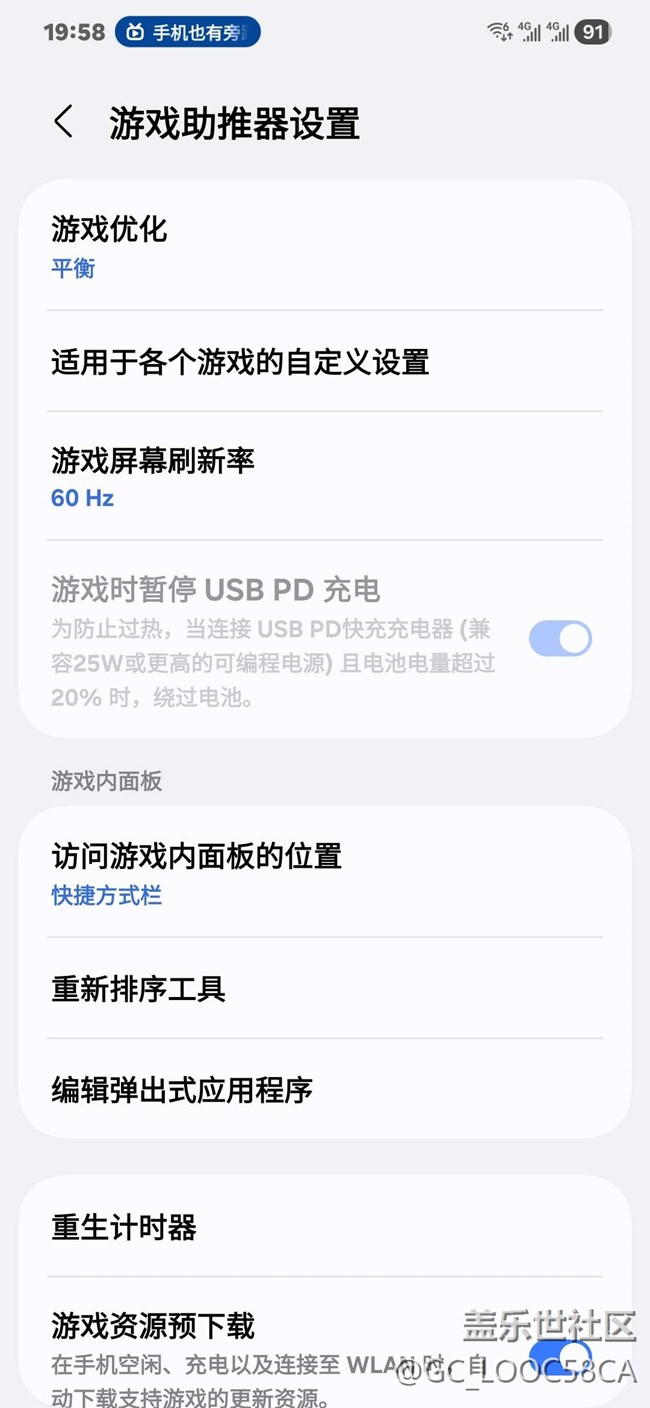Change the 游戏屏幕刷新率 setting
The image size is (650, 1408).
[324, 476]
